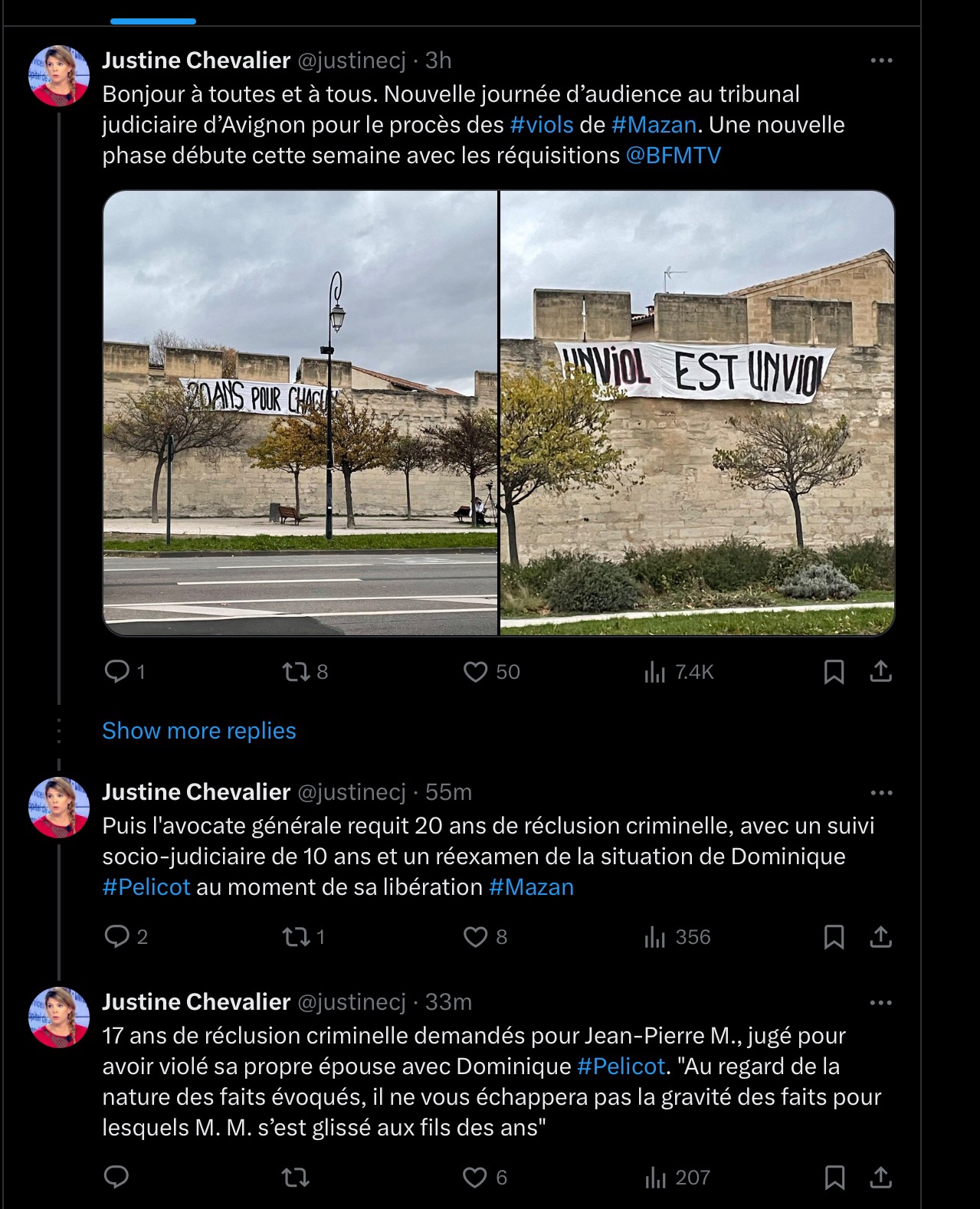Reply to the Avignon tribunal tweet
980x1209 pixels.
[x=116, y=672]
